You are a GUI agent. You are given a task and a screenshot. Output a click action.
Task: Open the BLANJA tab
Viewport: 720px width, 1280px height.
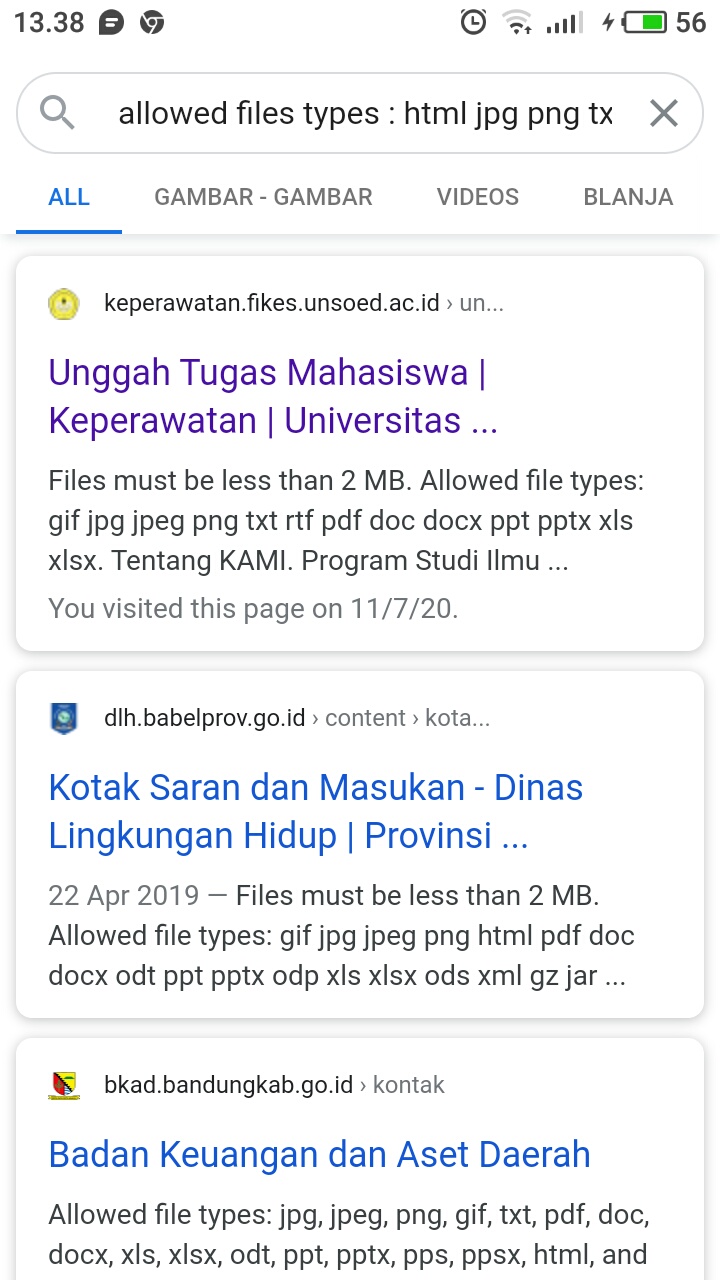tap(628, 197)
